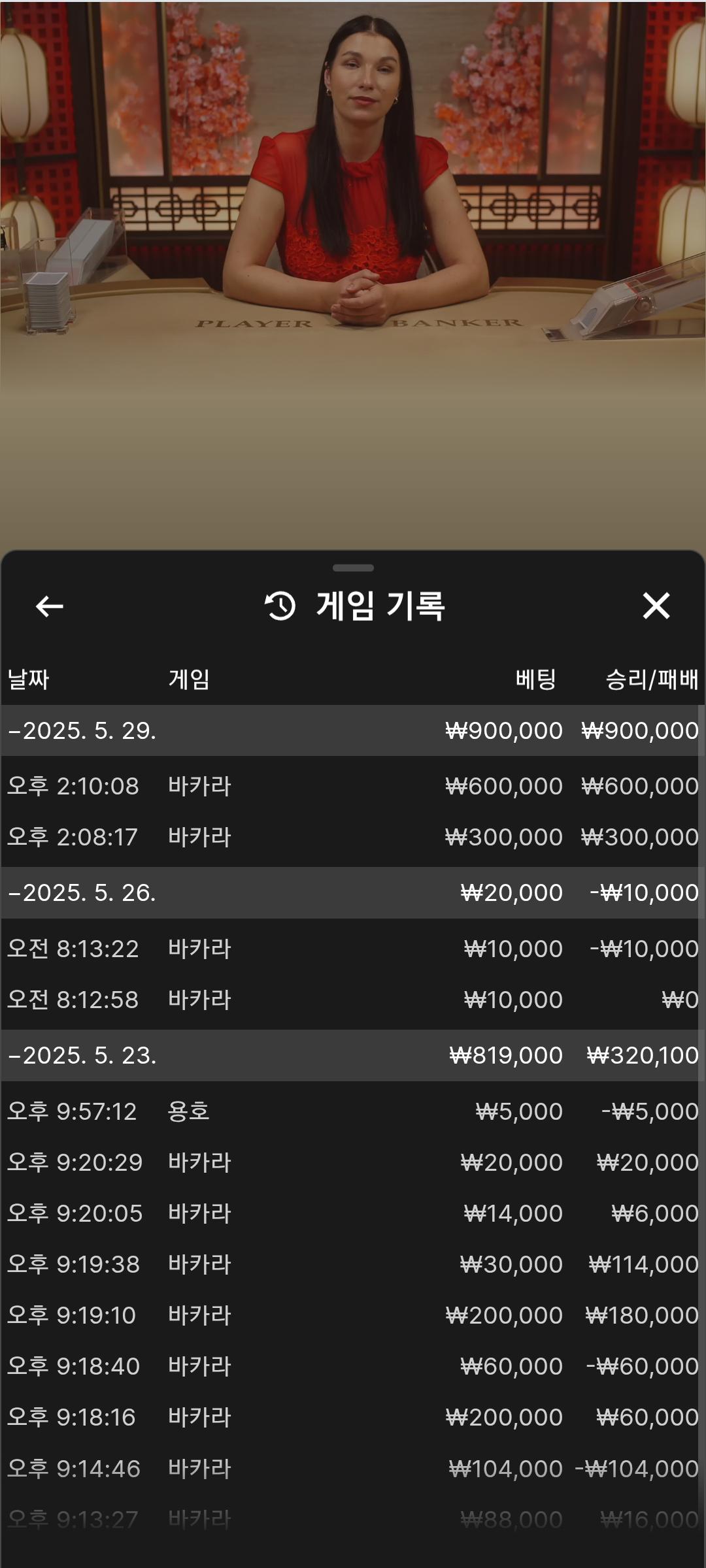Tap the sheet drag handle above 게임 기록
Screen dimensions: 706x1568
353,568
